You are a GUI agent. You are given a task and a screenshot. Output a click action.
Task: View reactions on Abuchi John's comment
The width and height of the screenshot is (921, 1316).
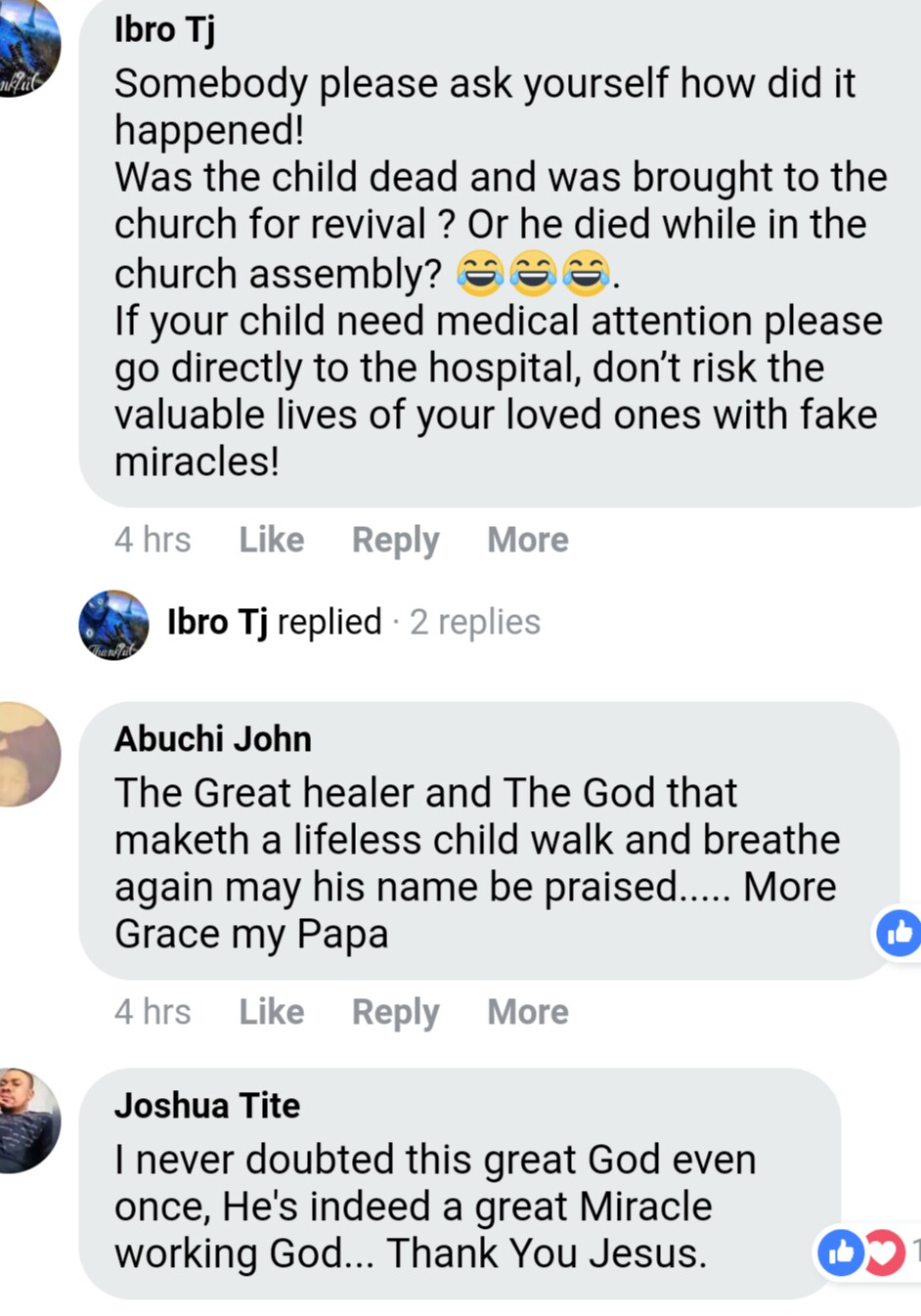point(898,933)
